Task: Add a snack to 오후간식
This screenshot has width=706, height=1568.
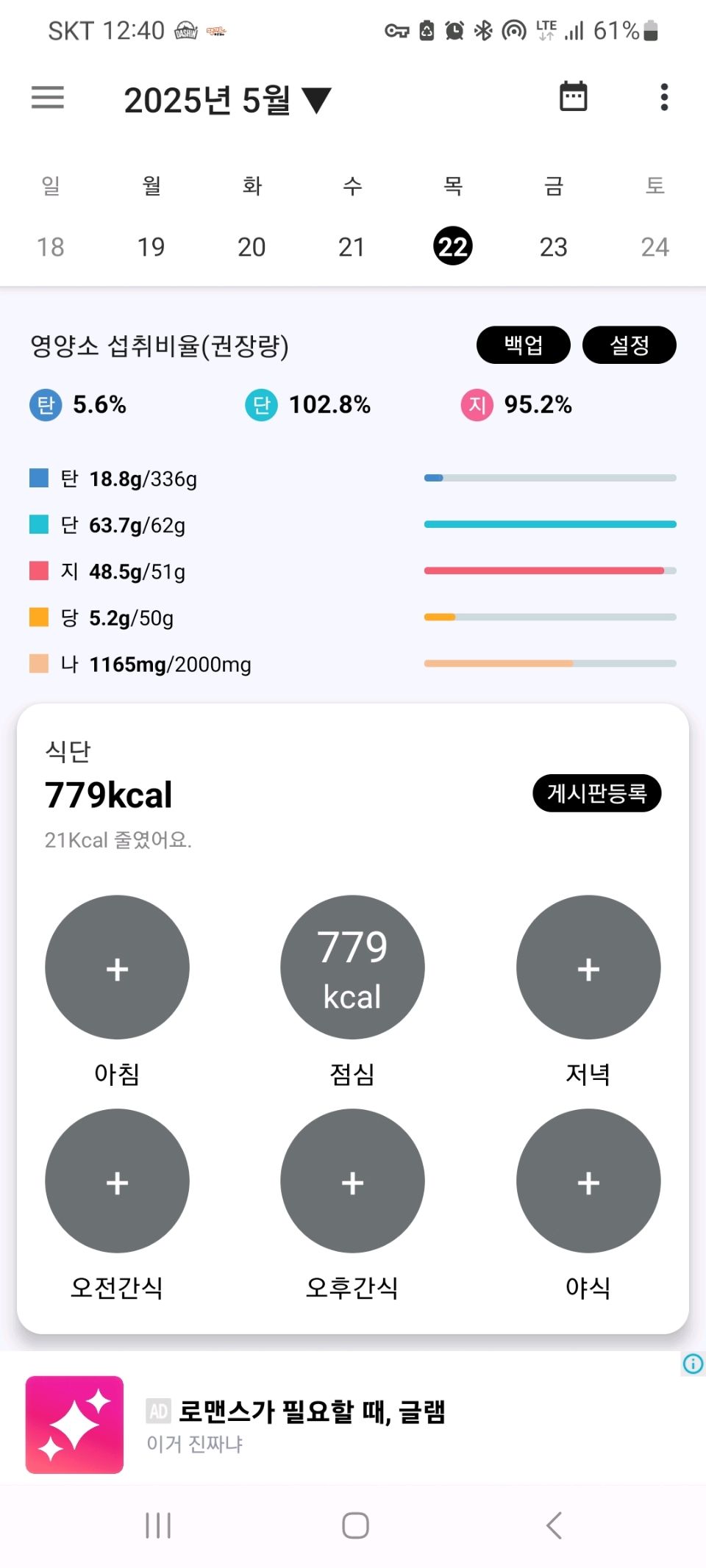Action: (x=352, y=1181)
